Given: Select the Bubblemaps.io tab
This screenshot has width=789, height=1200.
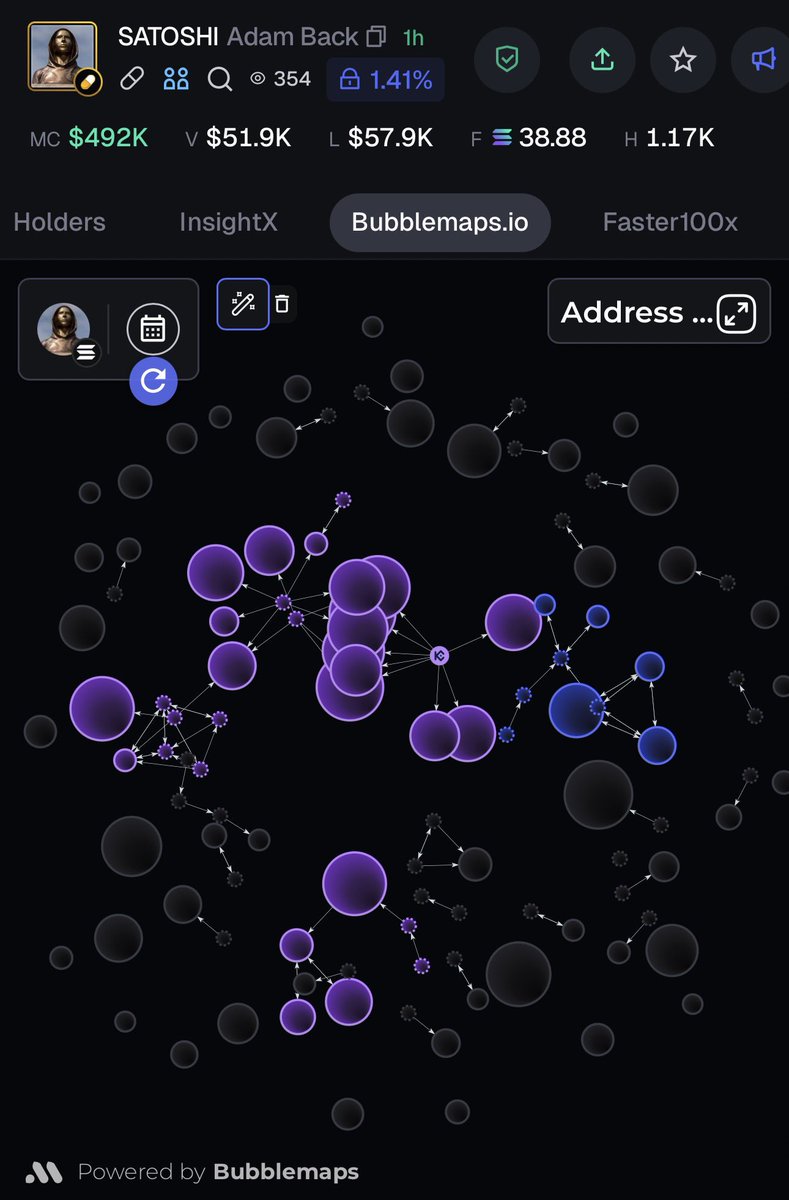Looking at the screenshot, I should point(439,222).
